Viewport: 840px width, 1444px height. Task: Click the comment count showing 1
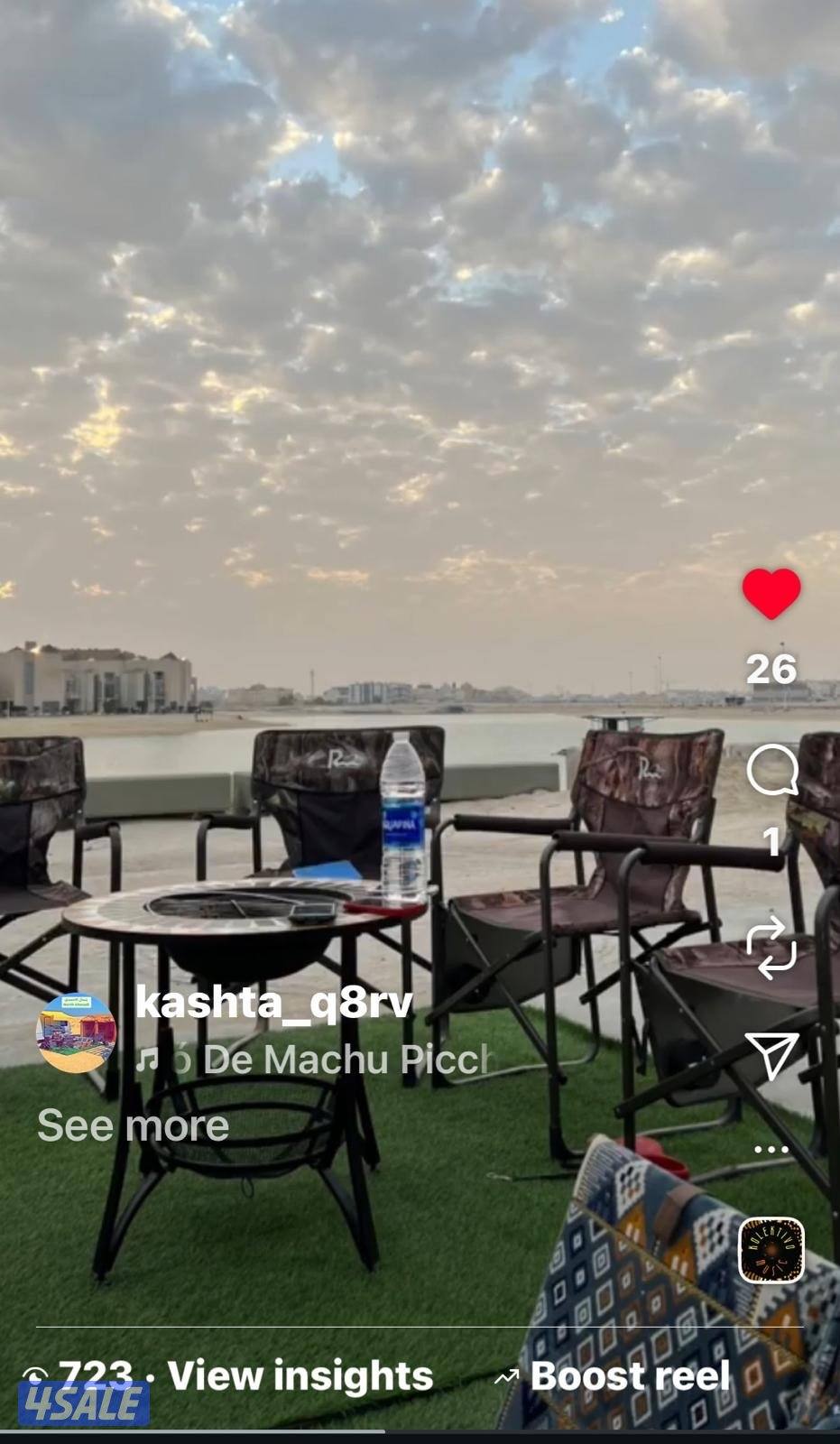click(x=771, y=841)
